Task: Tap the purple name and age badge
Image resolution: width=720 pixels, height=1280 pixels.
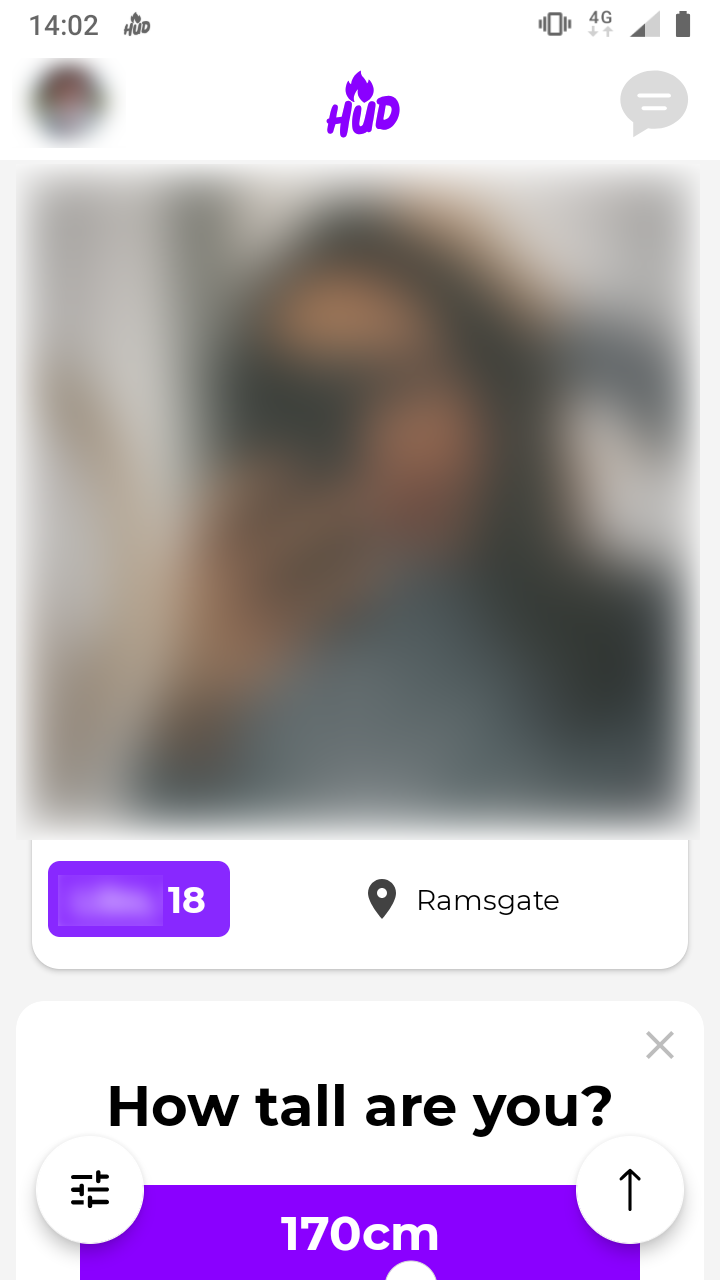Action: tap(138, 898)
